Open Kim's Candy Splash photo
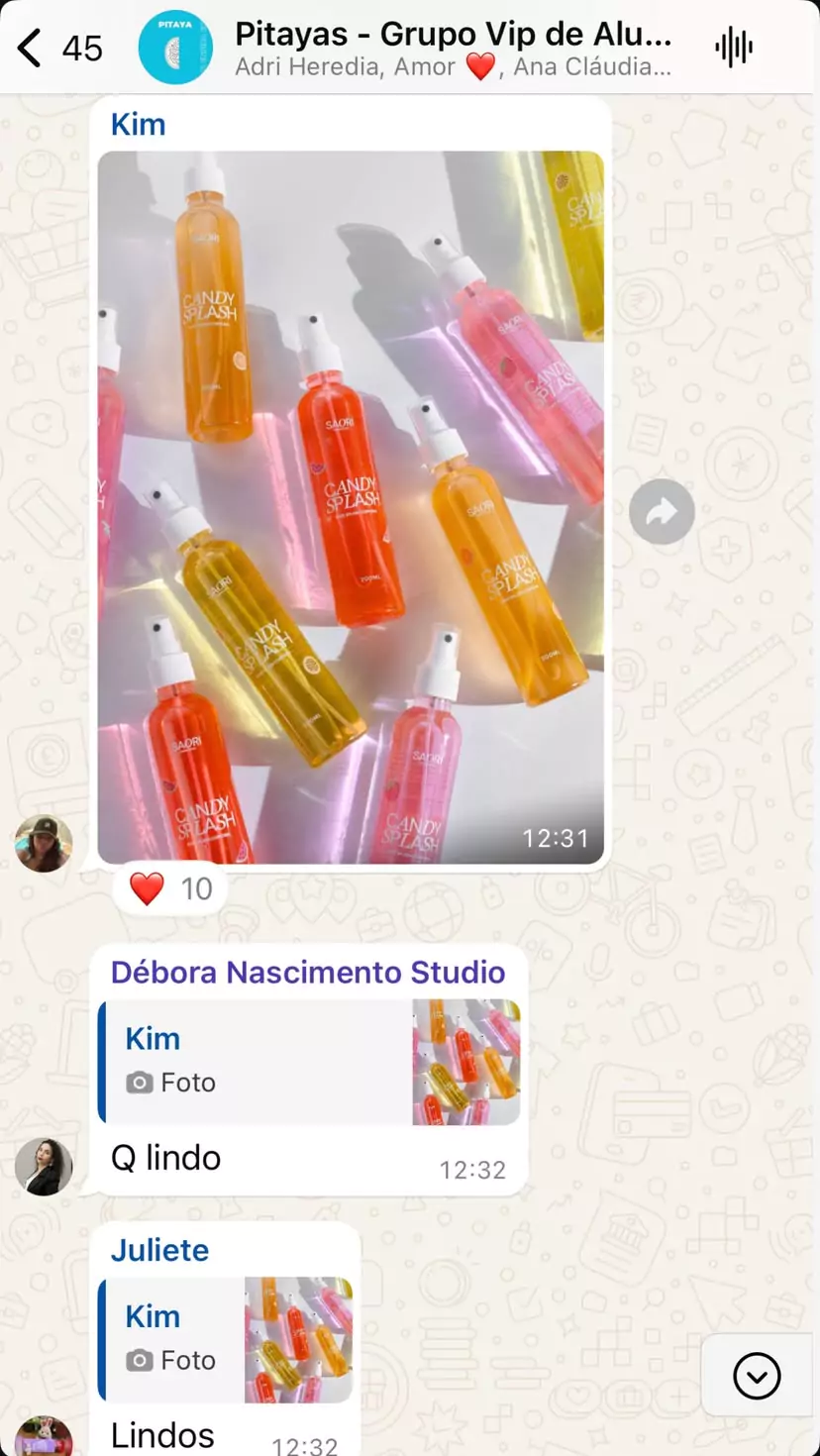This screenshot has height=1456, width=820. pos(351,507)
